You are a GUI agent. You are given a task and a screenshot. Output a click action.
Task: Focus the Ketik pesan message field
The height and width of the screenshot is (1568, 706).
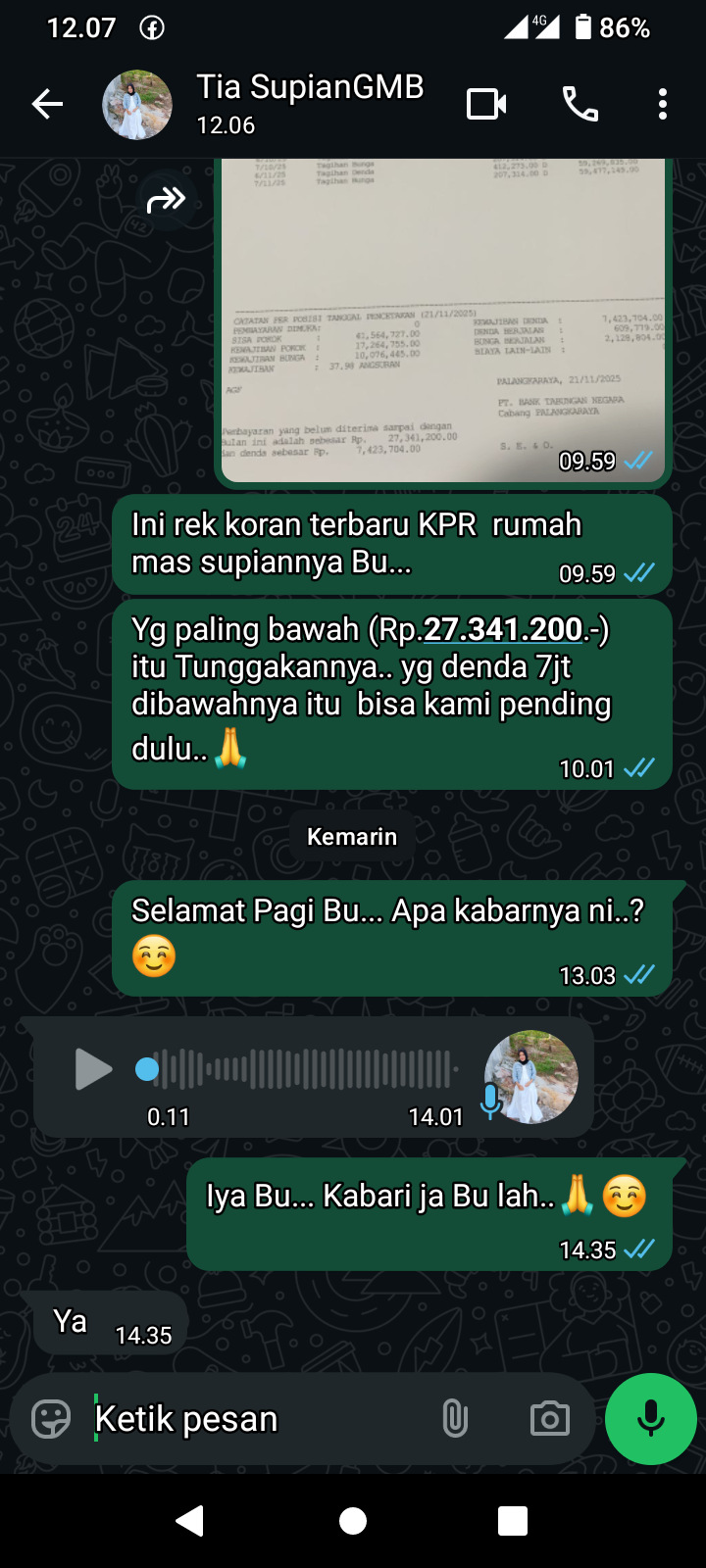(x=255, y=1419)
